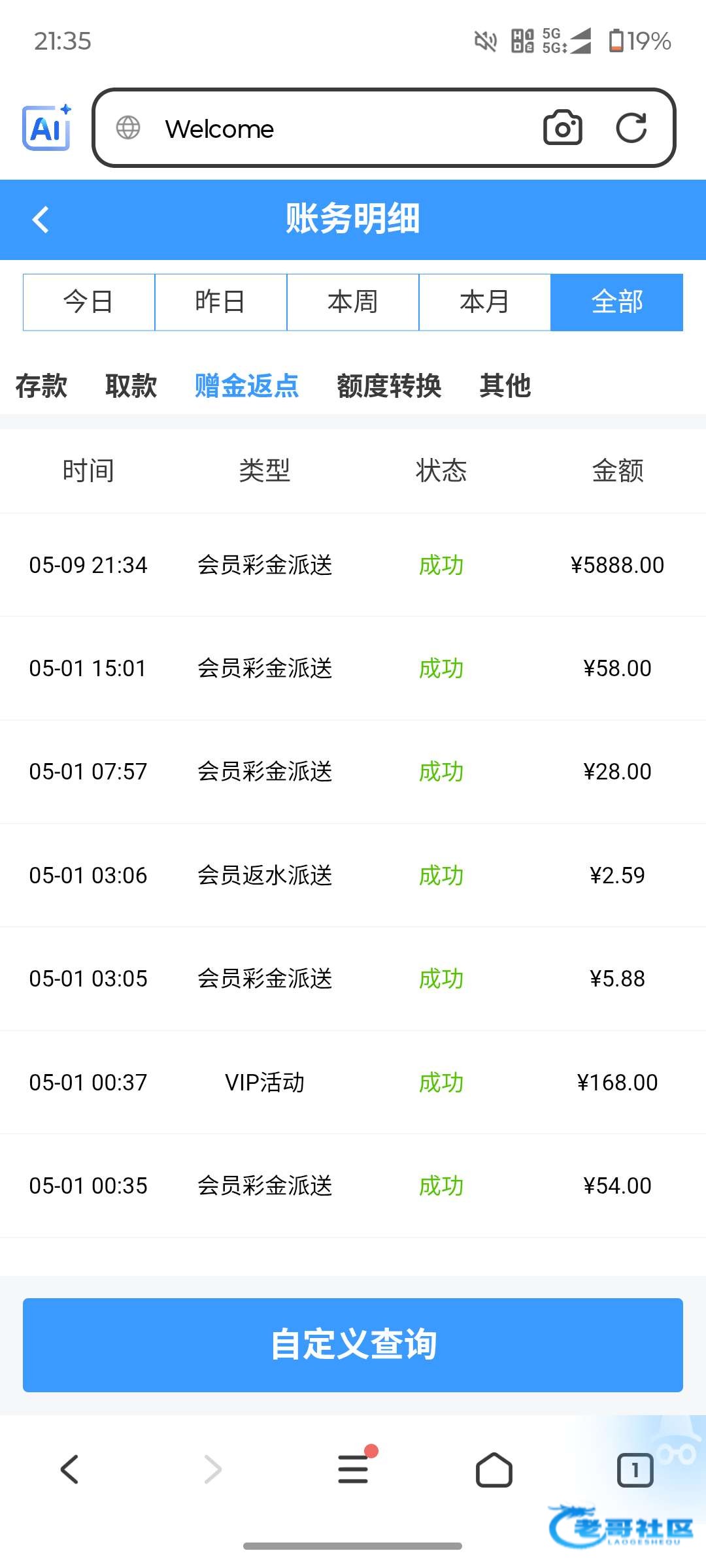Open the AI assistant icon
This screenshot has width=706, height=1568.
(x=47, y=127)
